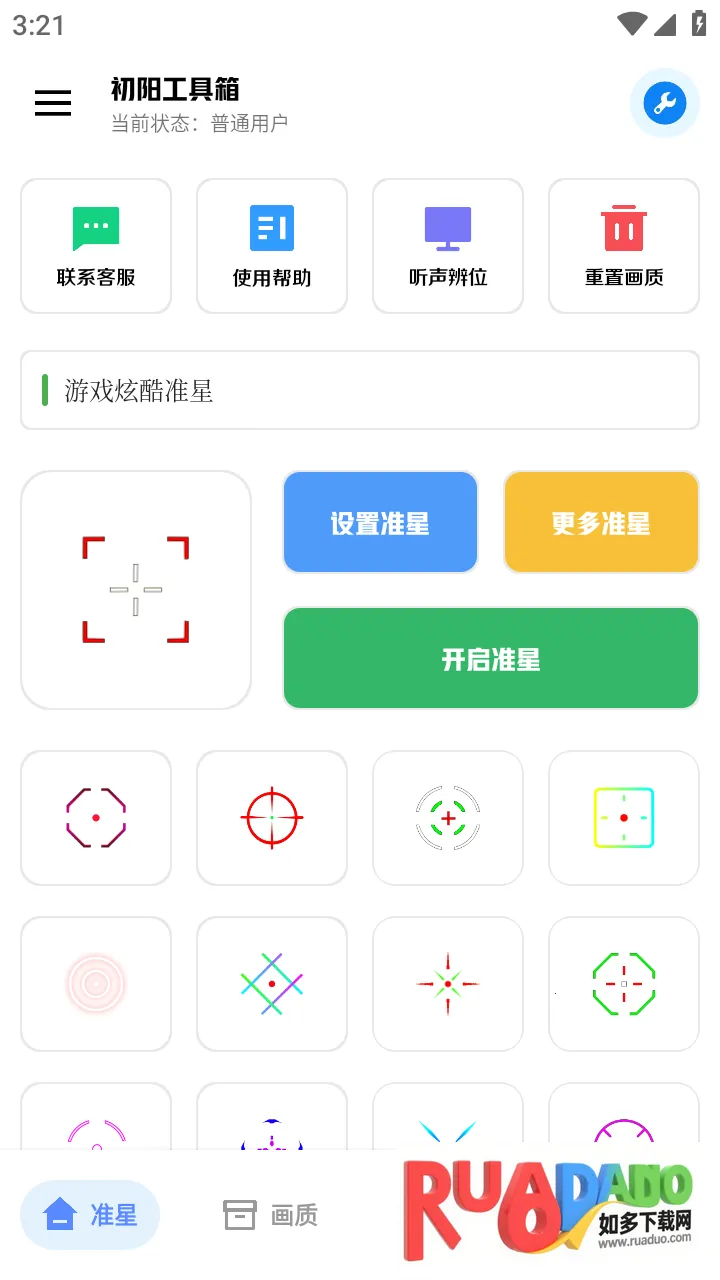This screenshot has width=720, height=1280.
Task: Click the blue 使用帮助 document icon
Action: (x=271, y=228)
